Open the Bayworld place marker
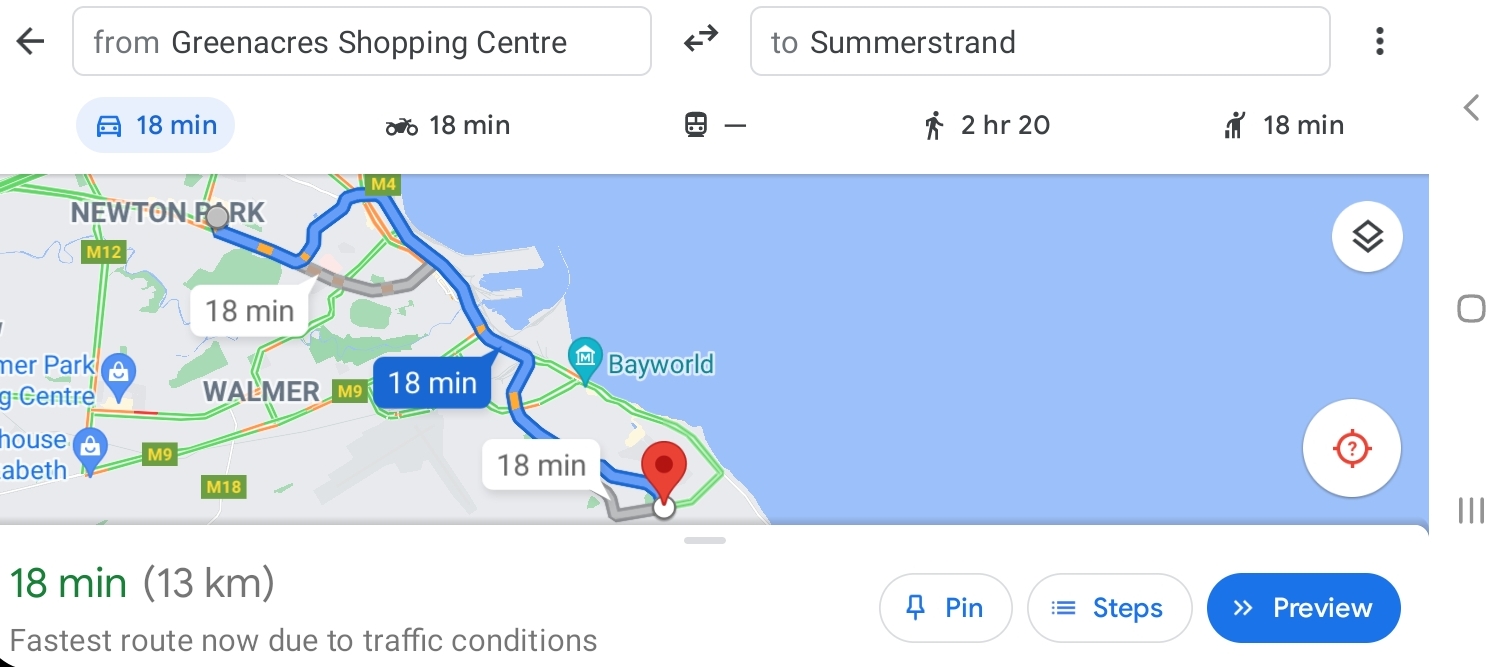This screenshot has width=1499, height=667. (x=584, y=354)
